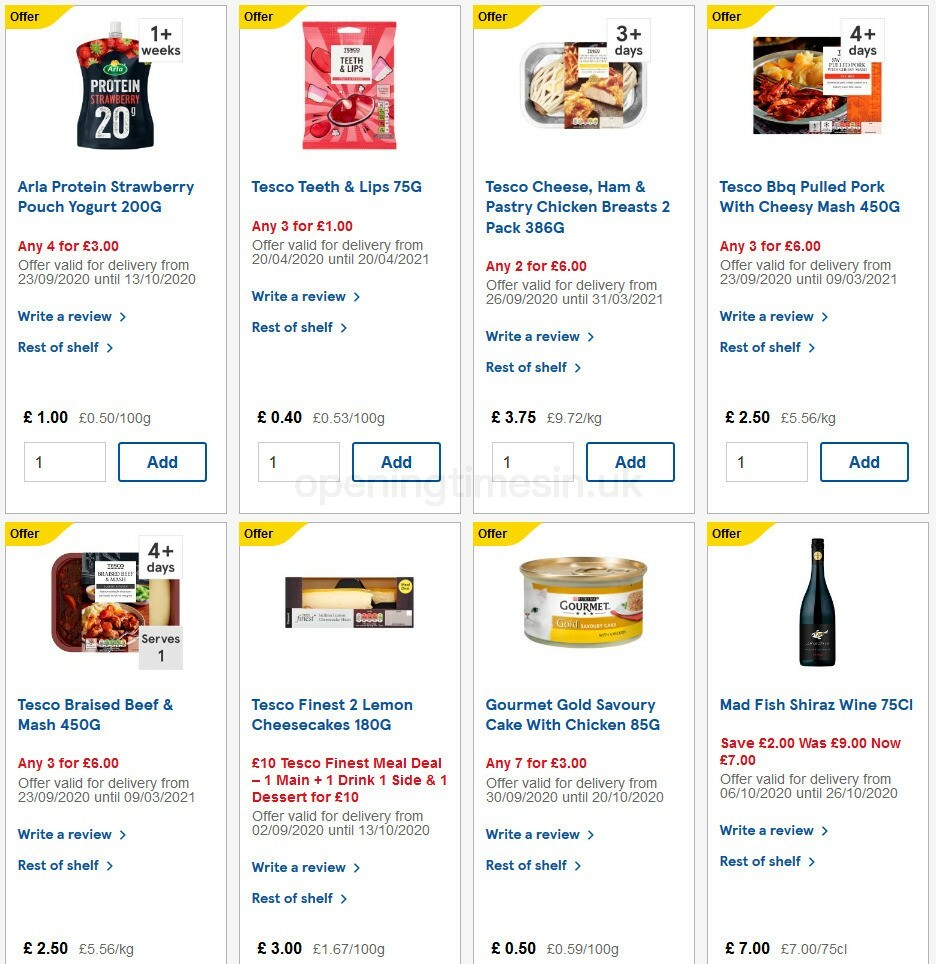Write a review for Gourmet Gold Savoury Cake

(533, 834)
